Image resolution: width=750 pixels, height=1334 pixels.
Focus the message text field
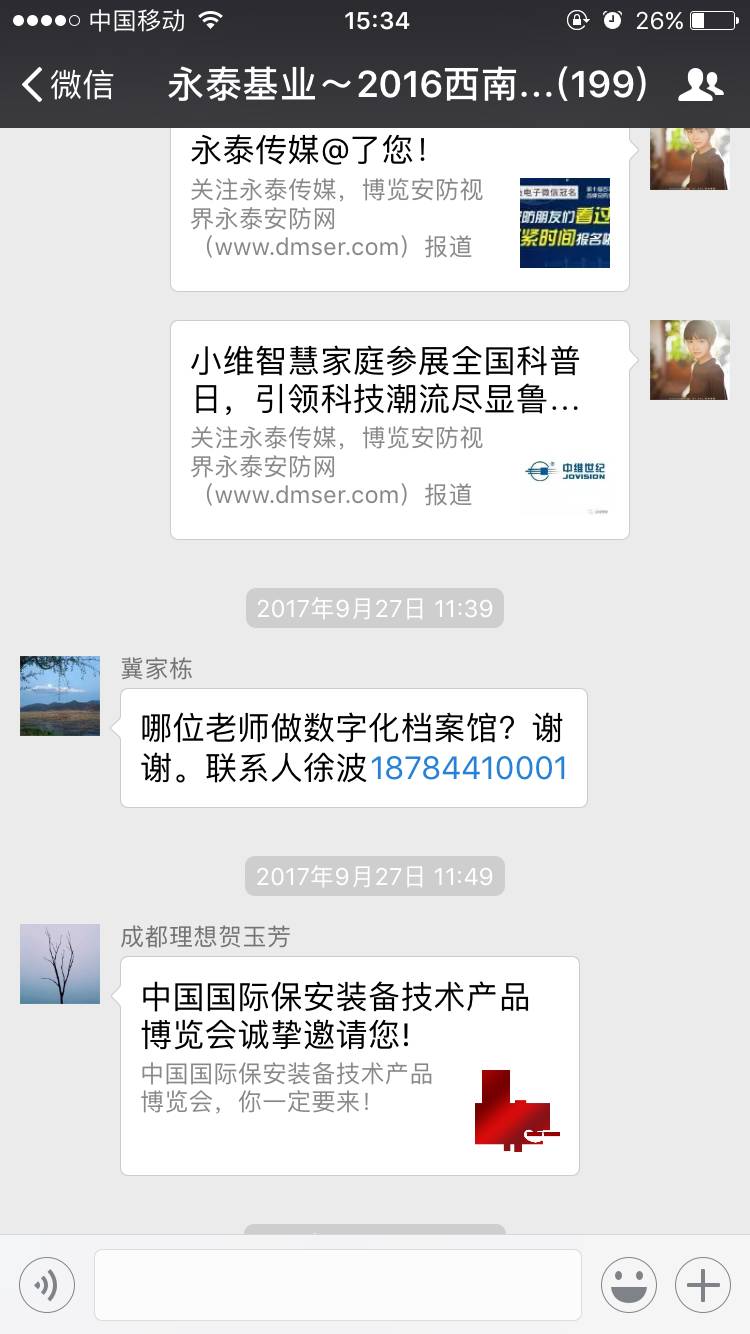(x=338, y=1284)
